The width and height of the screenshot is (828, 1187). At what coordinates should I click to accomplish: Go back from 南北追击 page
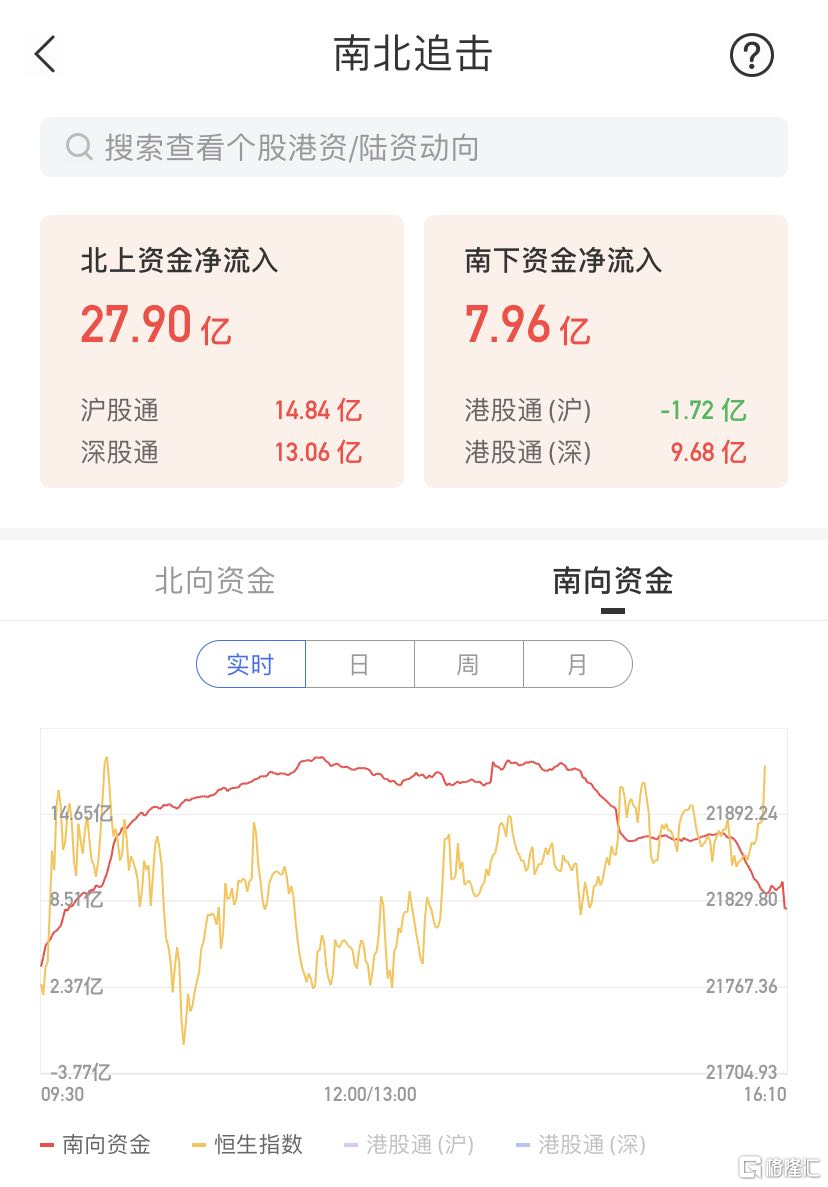pyautogui.click(x=46, y=55)
